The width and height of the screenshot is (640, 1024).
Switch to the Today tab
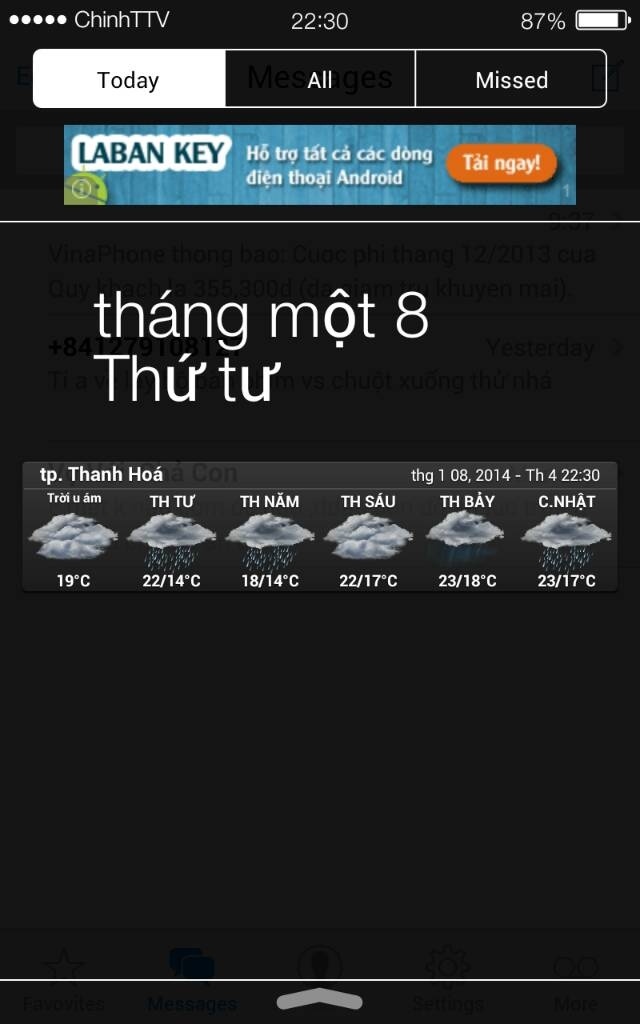tap(129, 79)
